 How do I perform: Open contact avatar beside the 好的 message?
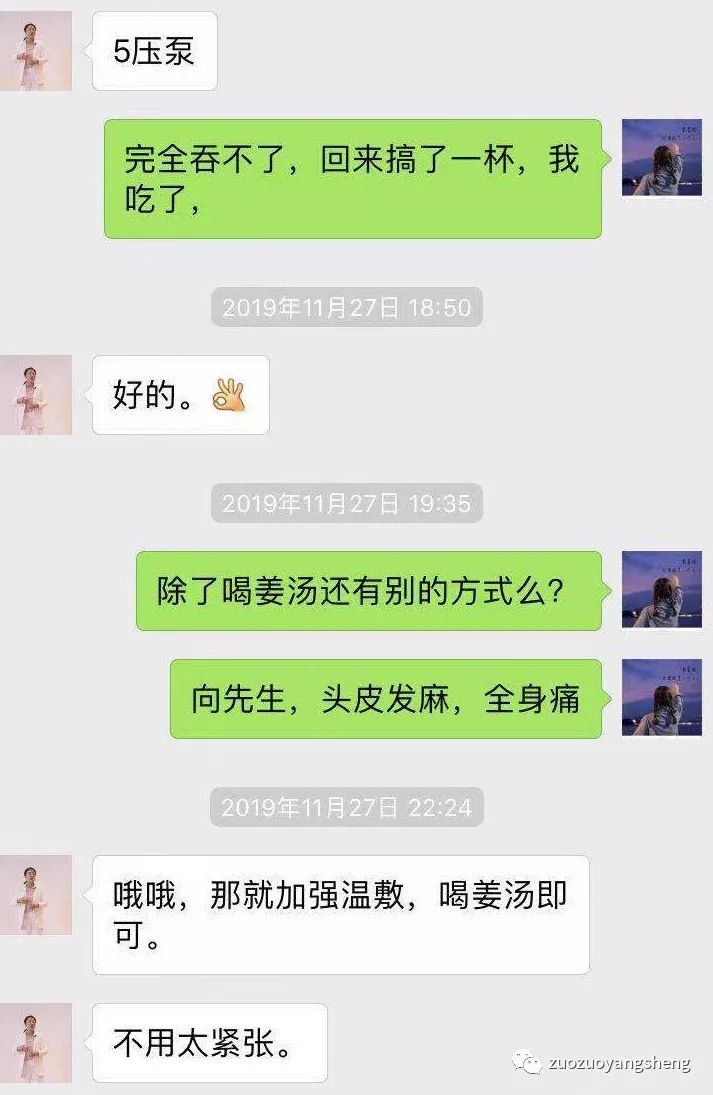[36, 395]
